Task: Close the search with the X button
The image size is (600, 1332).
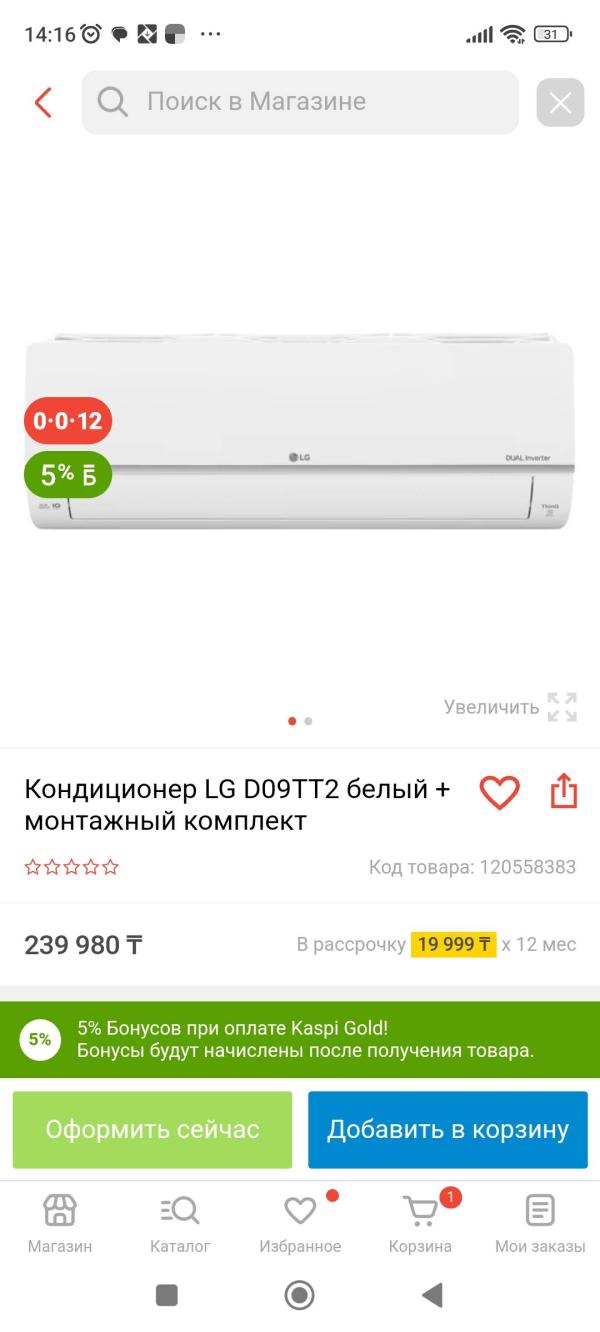Action: (x=560, y=102)
